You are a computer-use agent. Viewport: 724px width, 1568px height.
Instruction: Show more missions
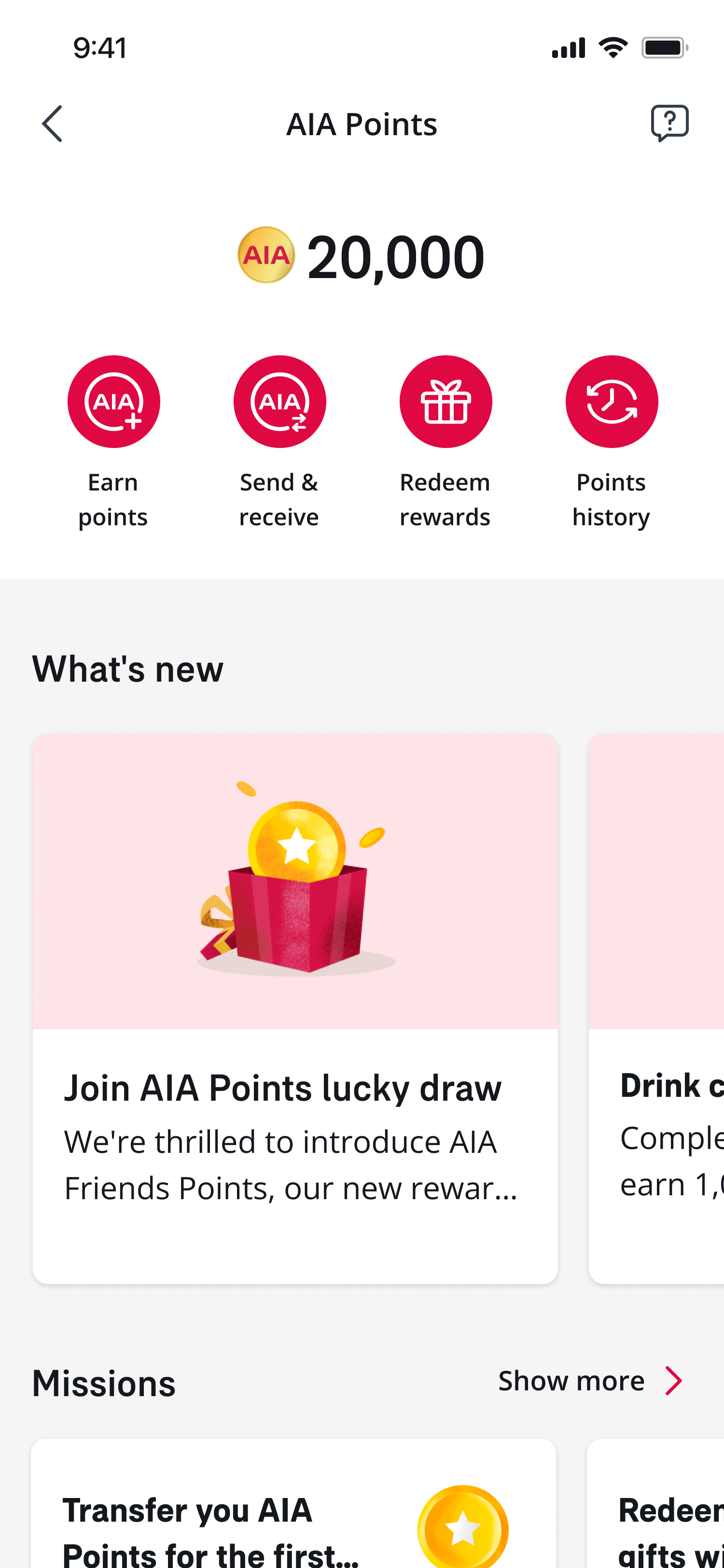[x=589, y=1381]
